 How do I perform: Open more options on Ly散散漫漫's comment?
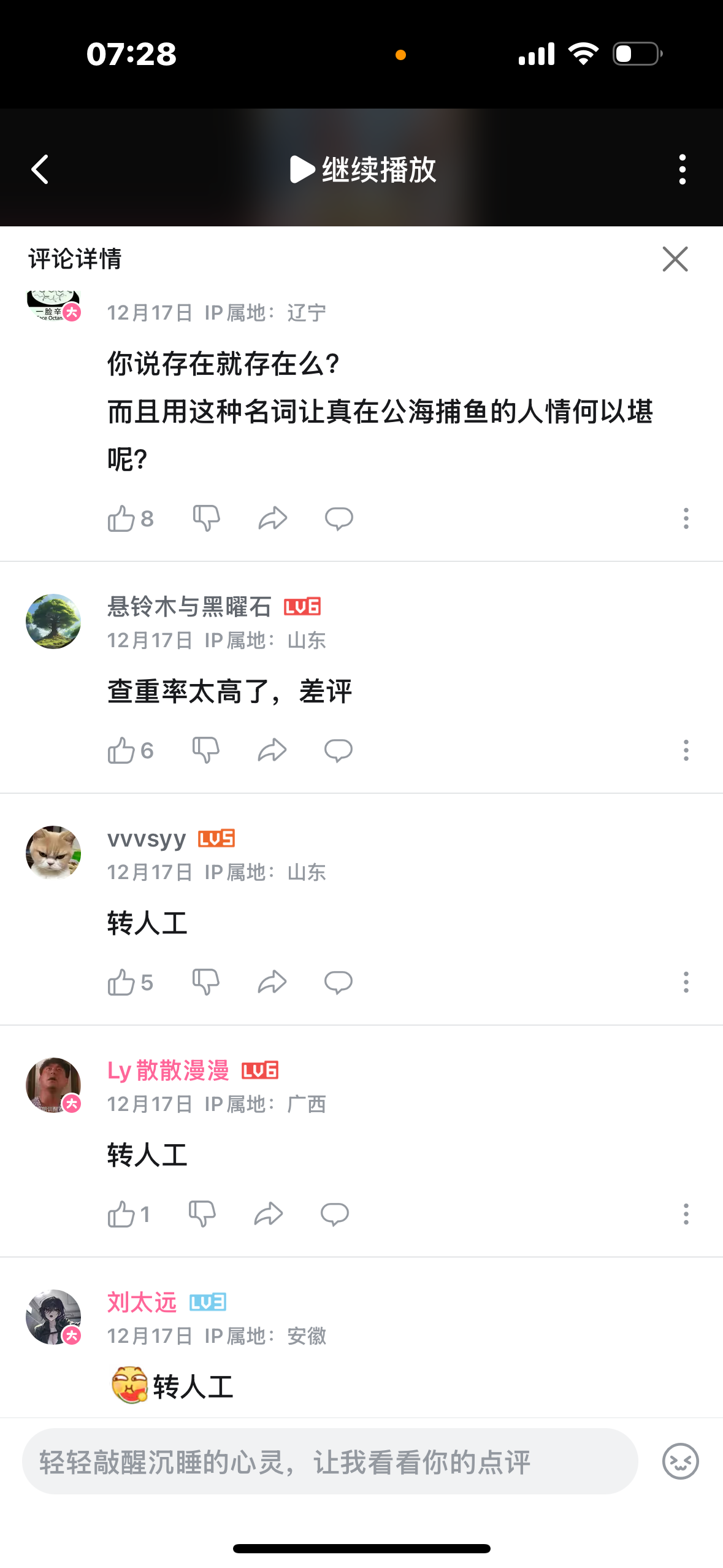[686, 1214]
